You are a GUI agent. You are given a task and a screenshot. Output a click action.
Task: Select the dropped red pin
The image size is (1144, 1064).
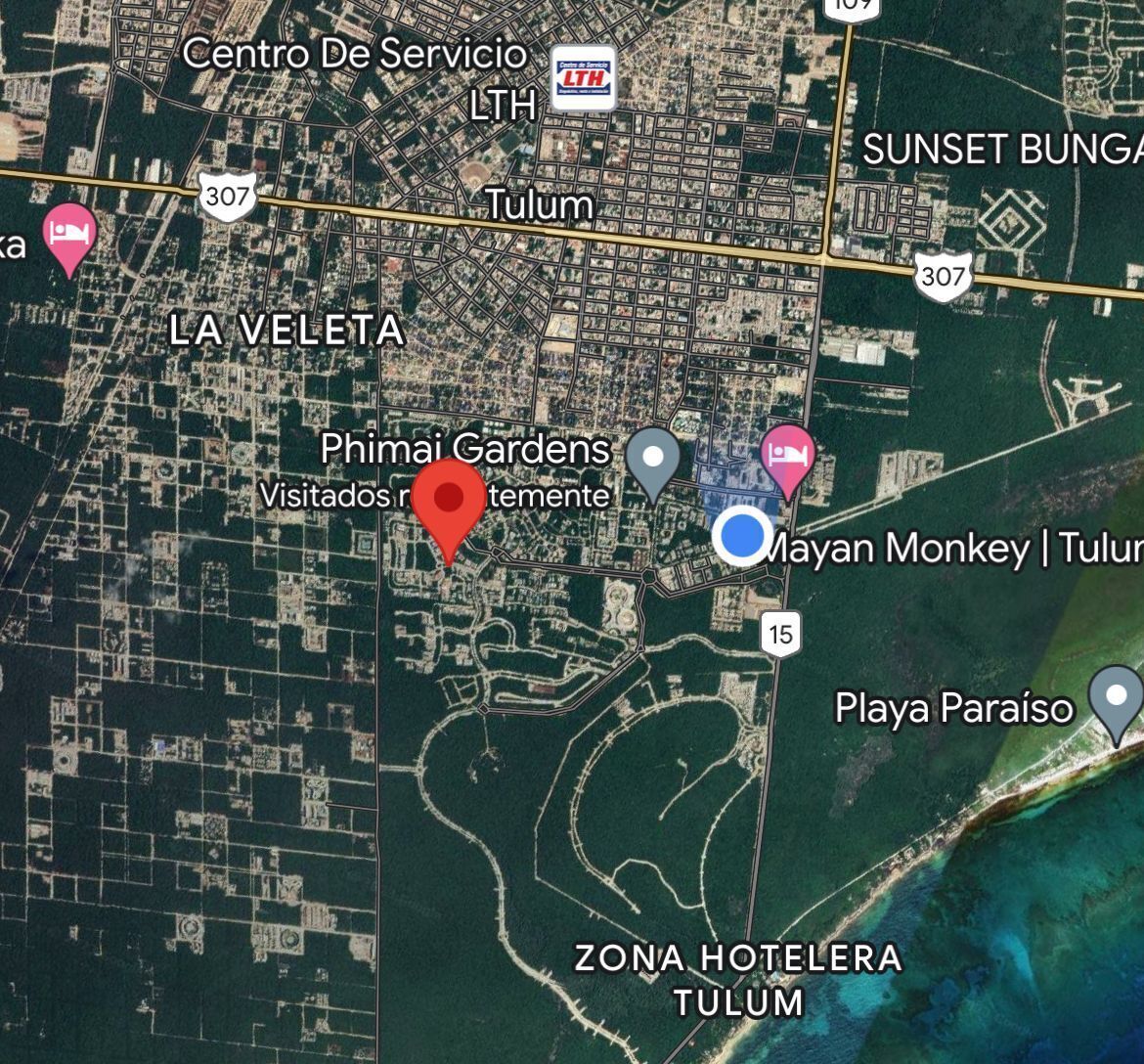[x=449, y=499]
